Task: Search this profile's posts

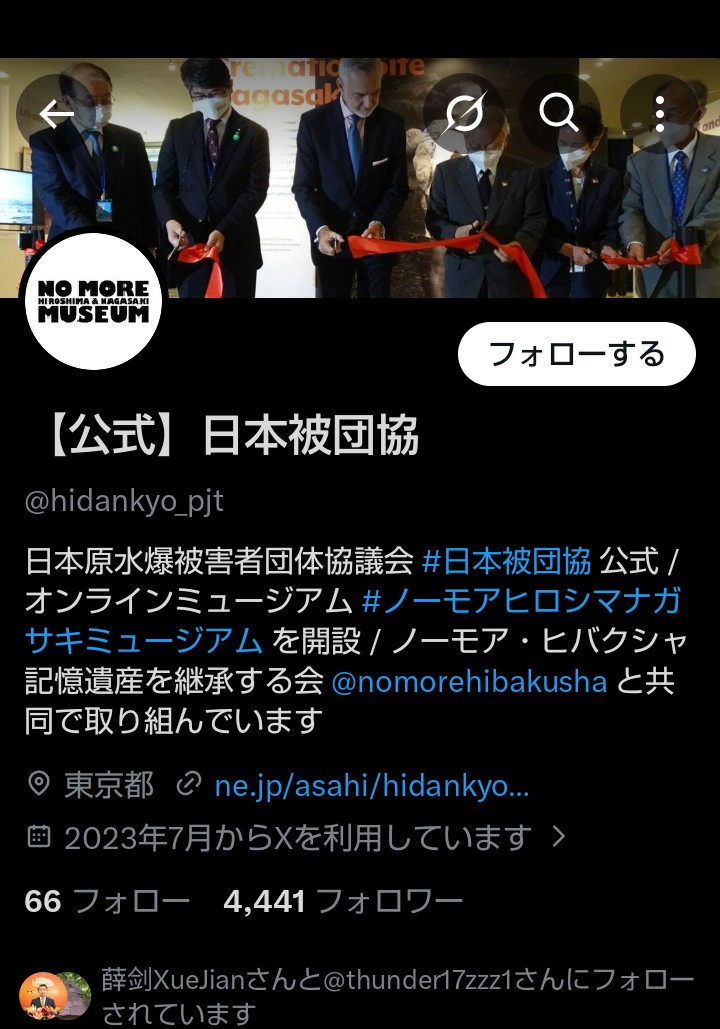Action: tap(560, 115)
